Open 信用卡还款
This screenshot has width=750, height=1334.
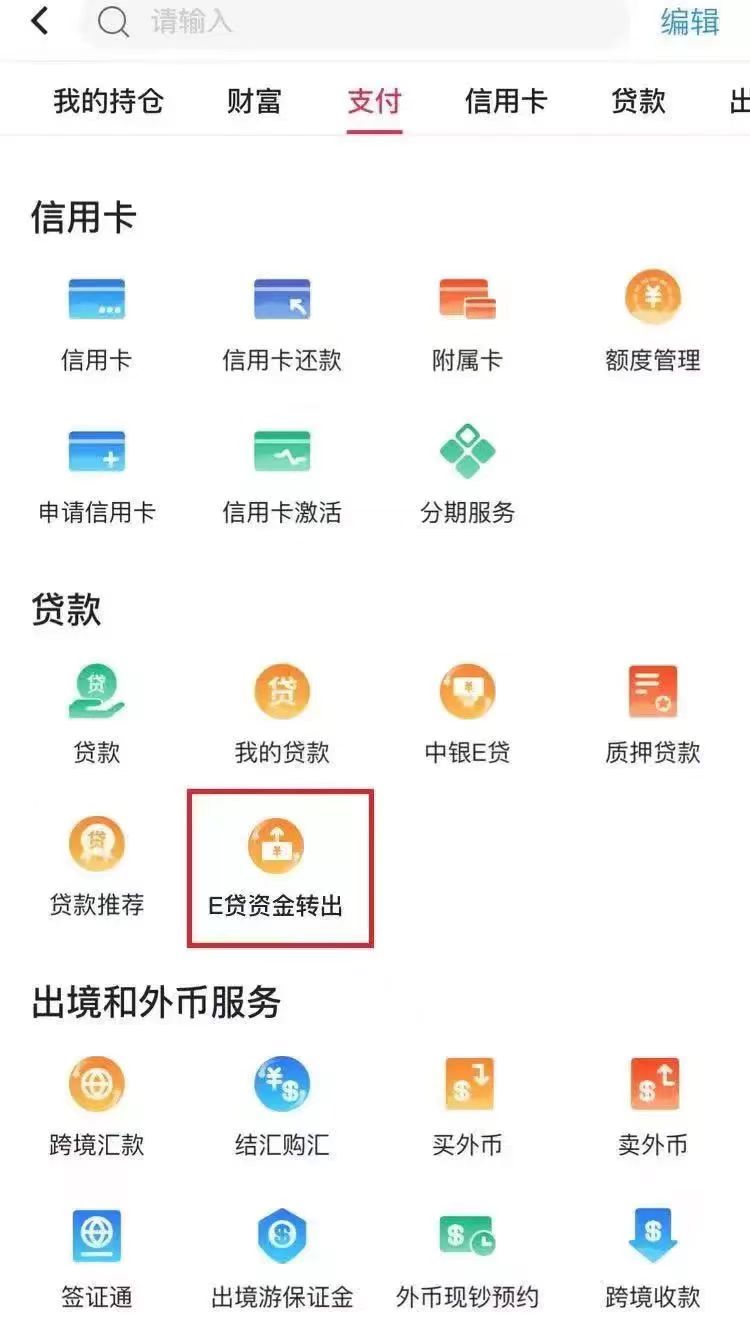click(x=282, y=322)
